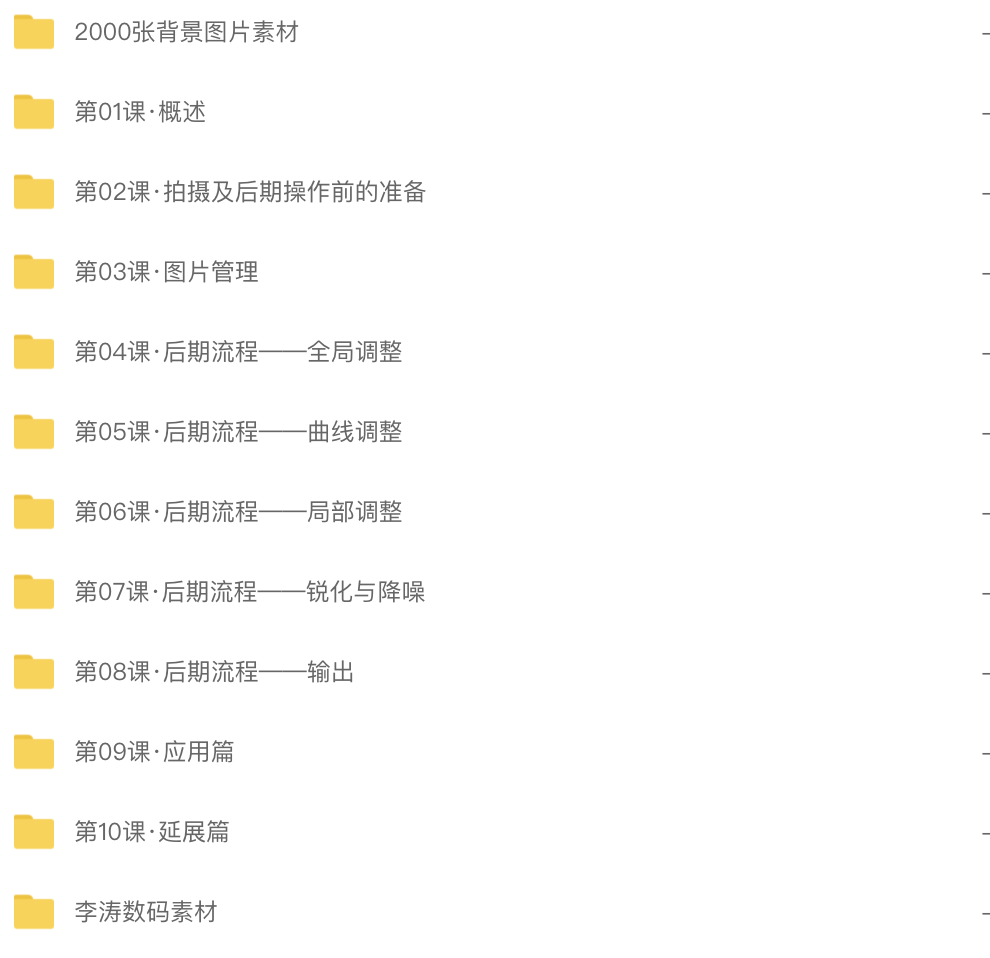This screenshot has height=958, width=990.
Task: Open 第07课 锐化与降噪 folder
Action: [x=250, y=592]
